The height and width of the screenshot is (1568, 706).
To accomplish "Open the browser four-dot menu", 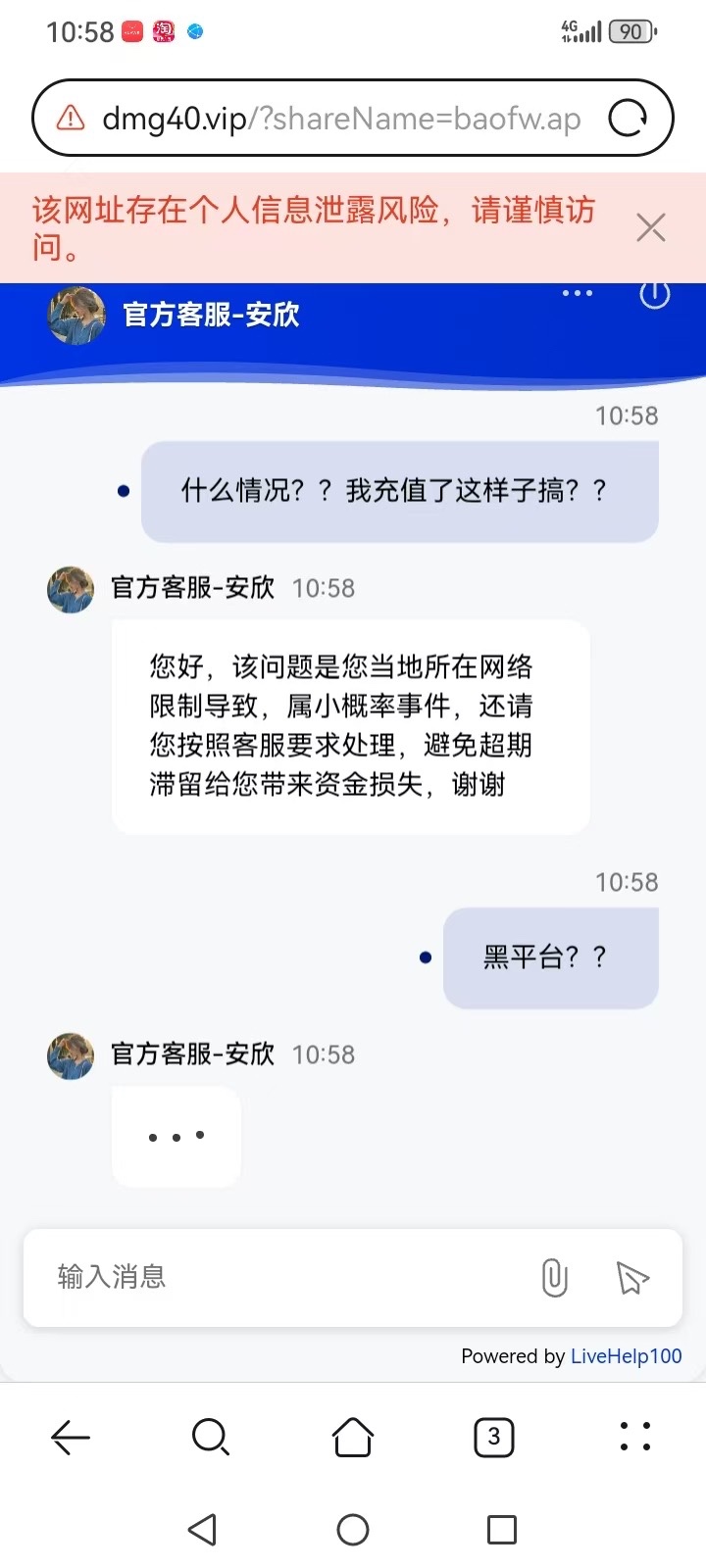I will point(635,1437).
